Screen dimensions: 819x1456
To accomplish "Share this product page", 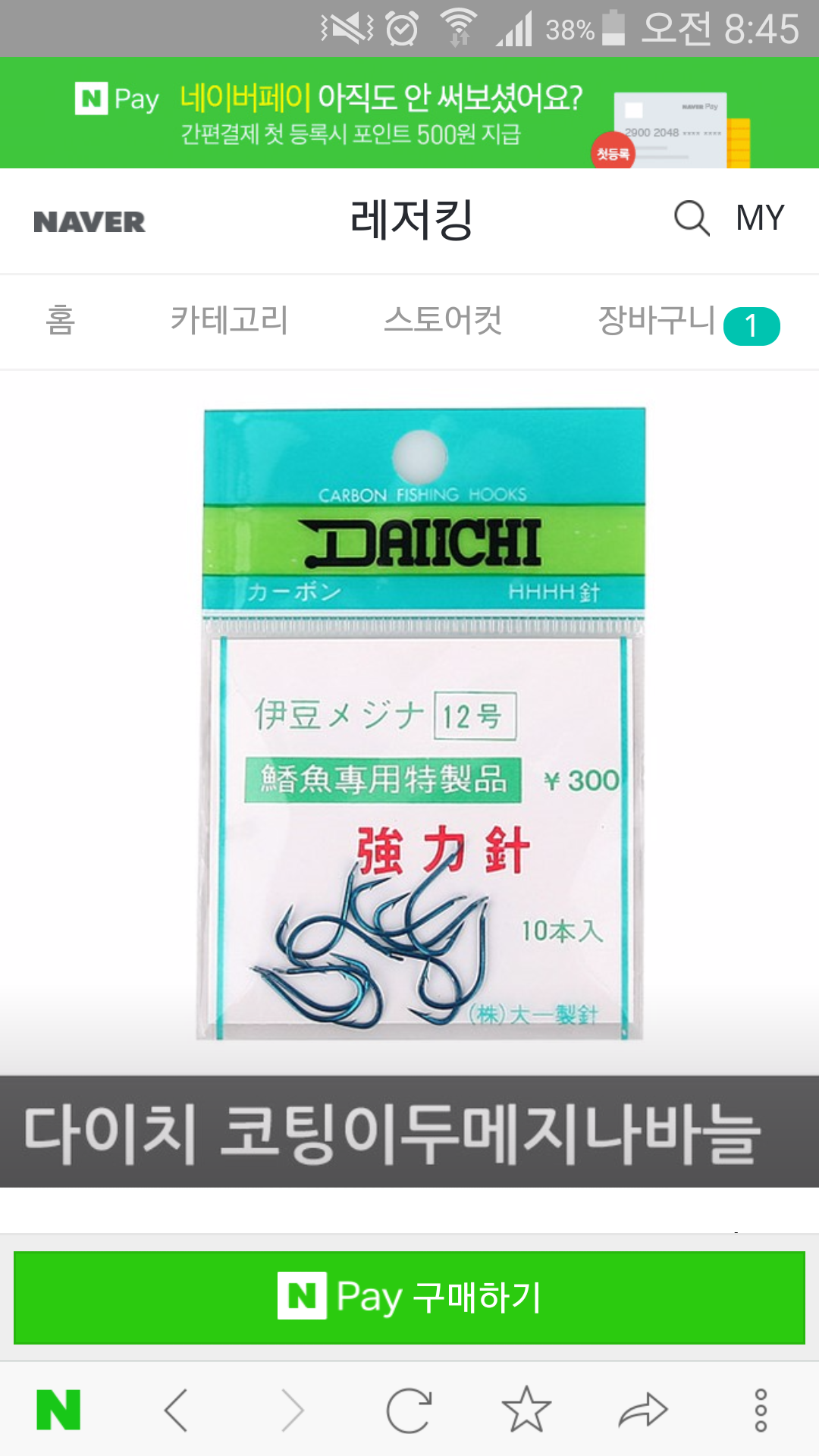I will click(643, 1410).
